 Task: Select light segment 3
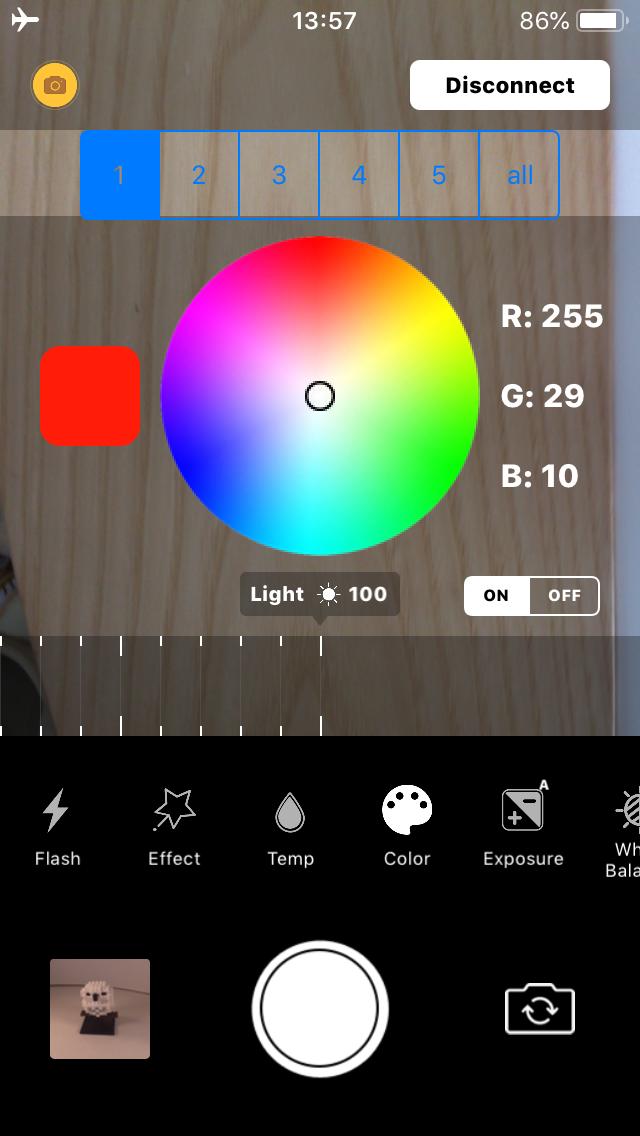pos(279,175)
